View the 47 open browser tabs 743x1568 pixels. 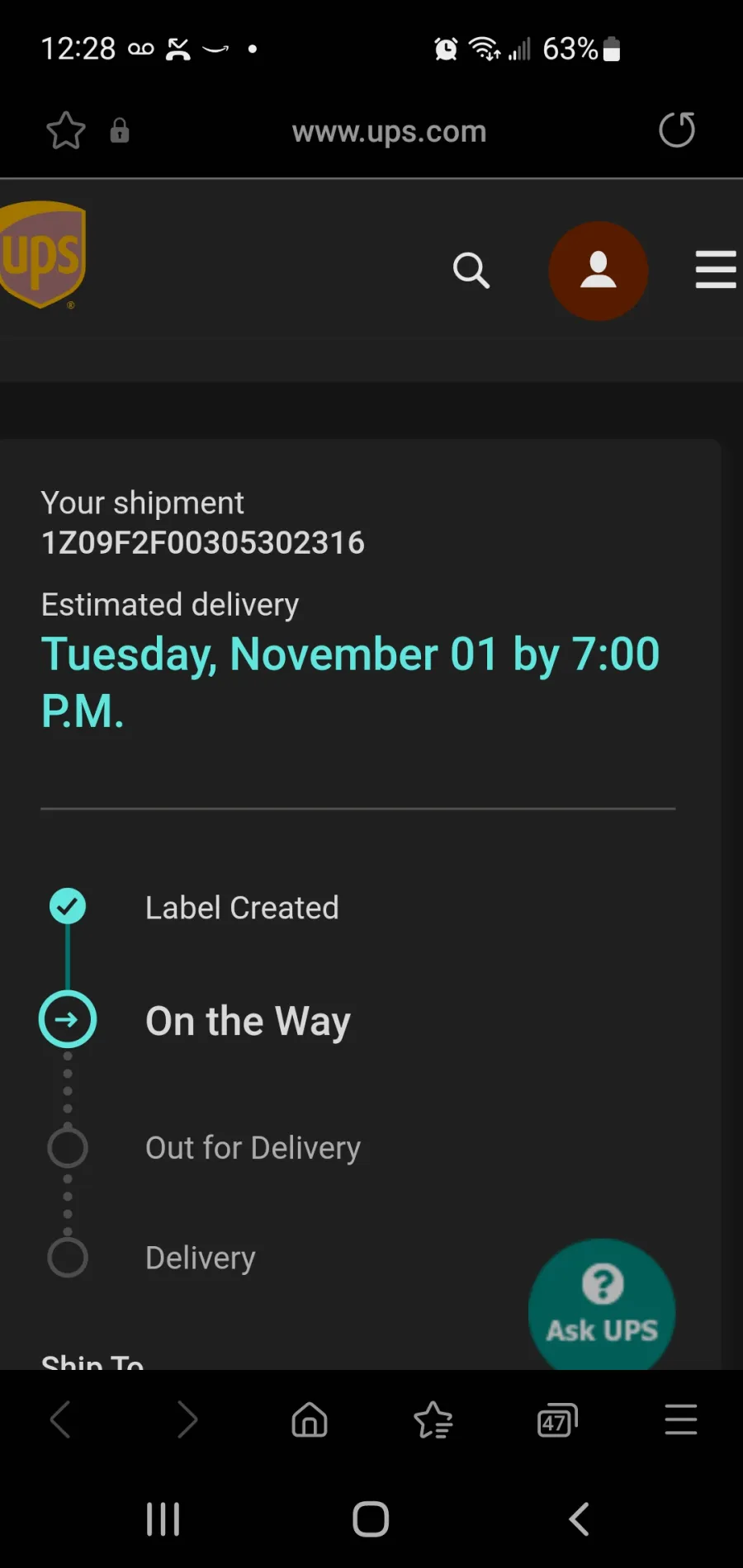click(x=557, y=1420)
